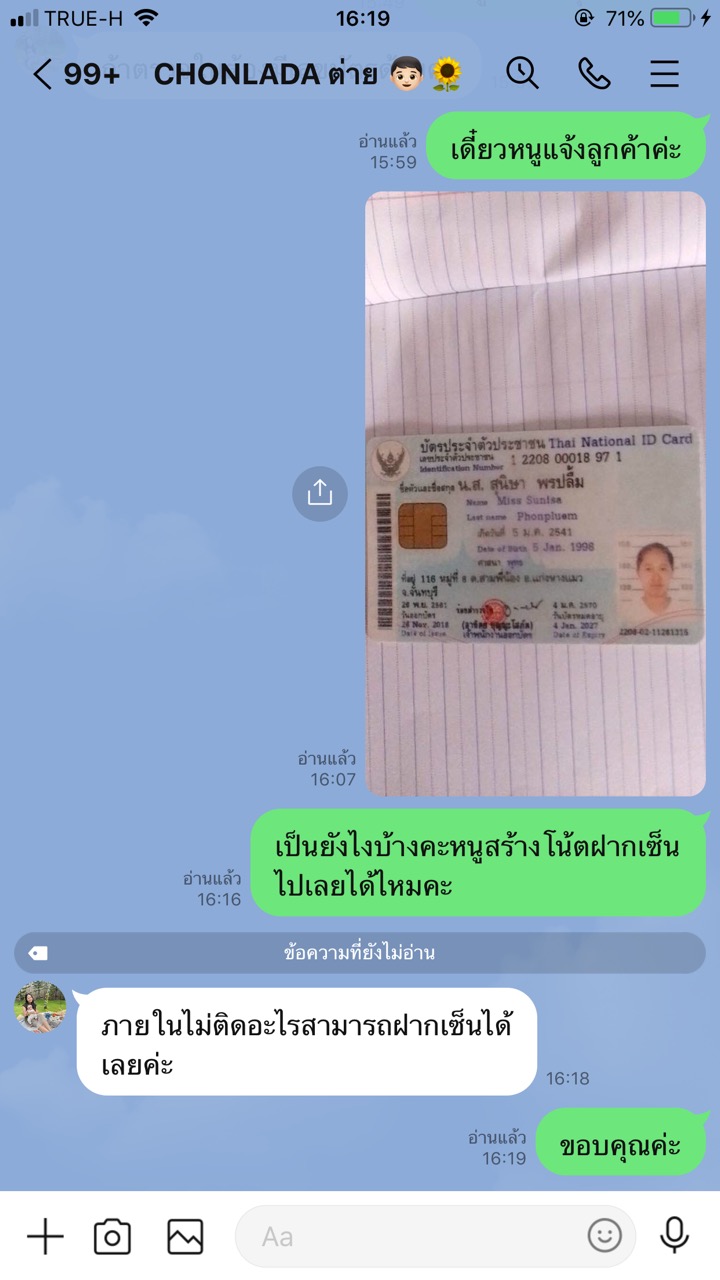Image resolution: width=720 pixels, height=1280 pixels.
Task: Open the sent photo full screen
Action: point(535,493)
